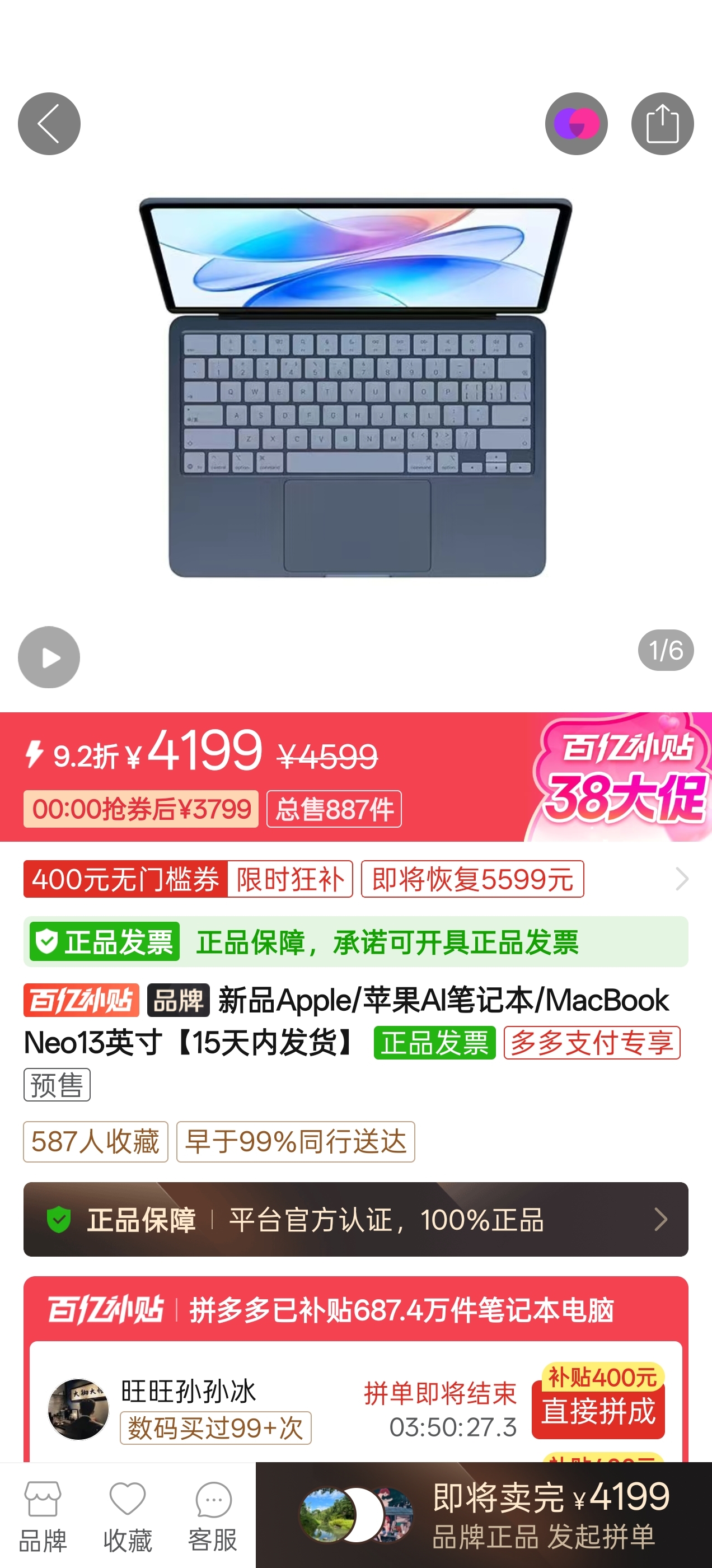Image resolution: width=712 pixels, height=1568 pixels.
Task: Share this product via the share icon
Action: (x=662, y=124)
